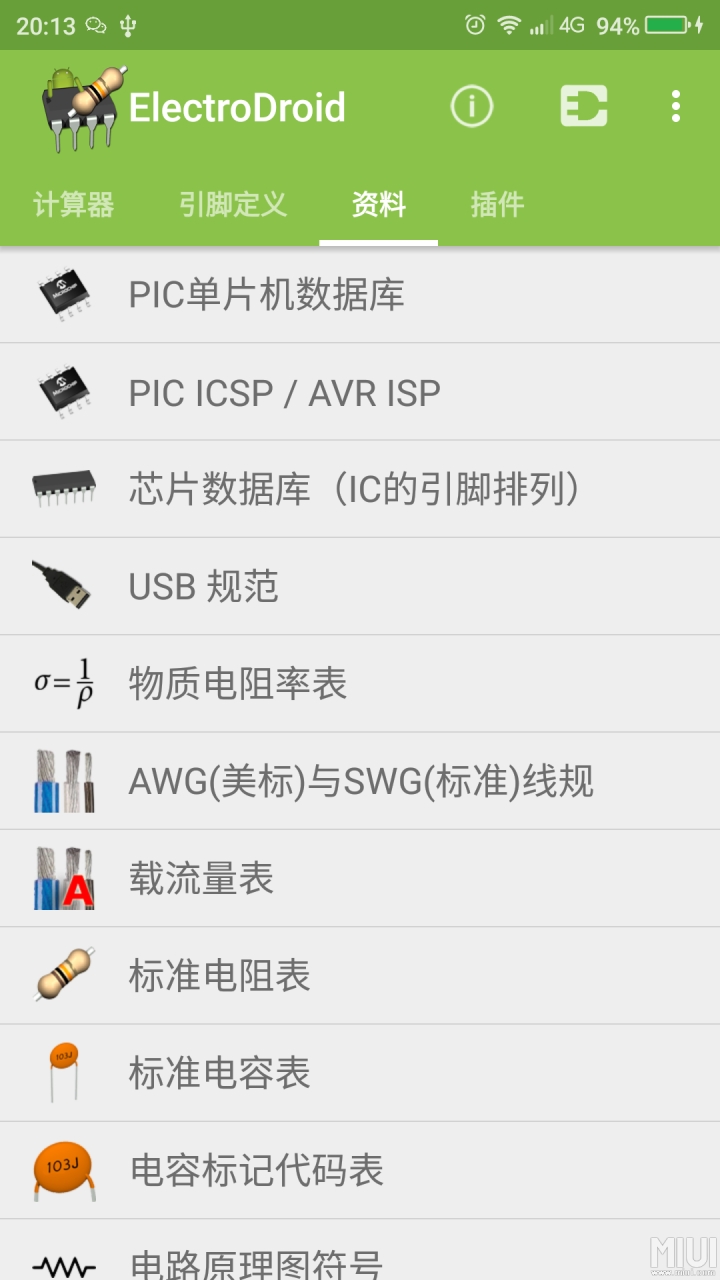Tap the 103J capacitor icon for 电容标记代码表
The image size is (720, 1280).
(x=63, y=1170)
